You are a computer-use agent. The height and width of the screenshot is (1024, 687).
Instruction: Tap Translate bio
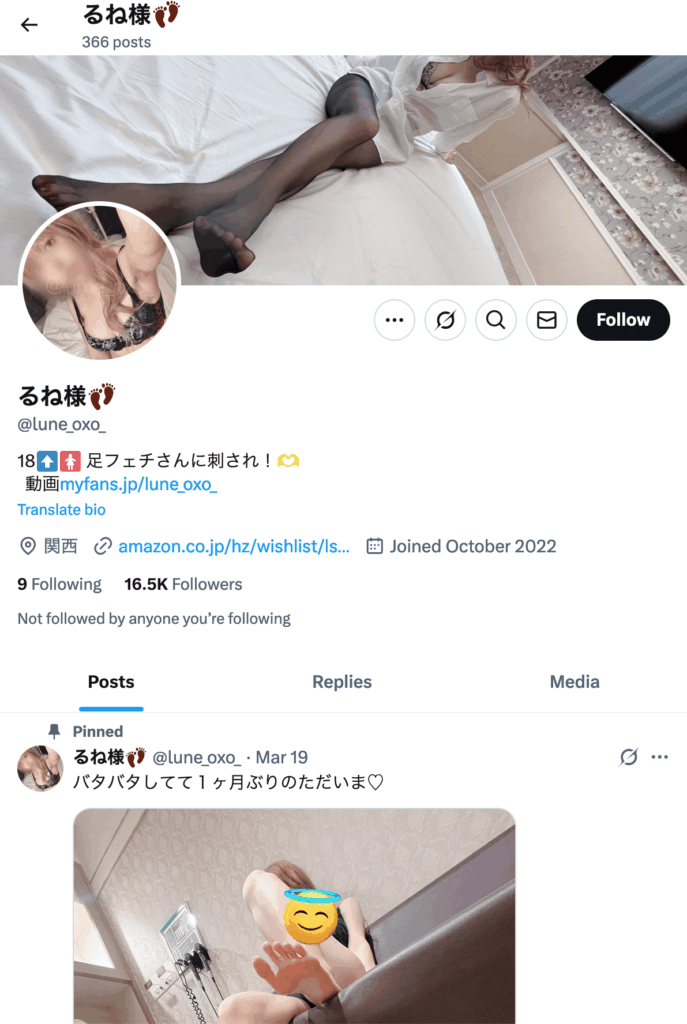tap(61, 509)
